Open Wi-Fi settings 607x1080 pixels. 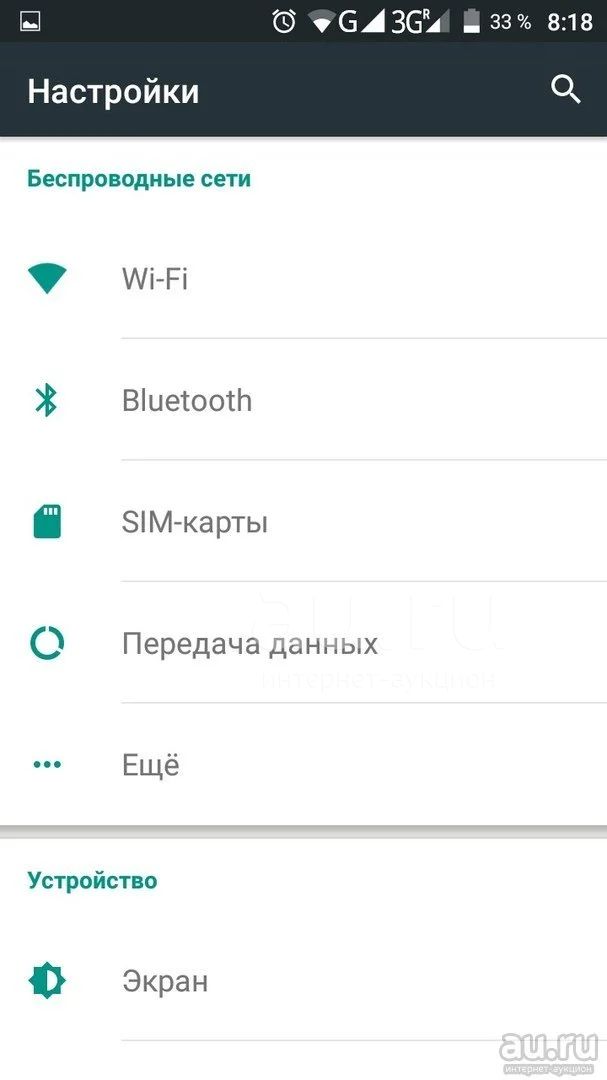tap(303, 278)
